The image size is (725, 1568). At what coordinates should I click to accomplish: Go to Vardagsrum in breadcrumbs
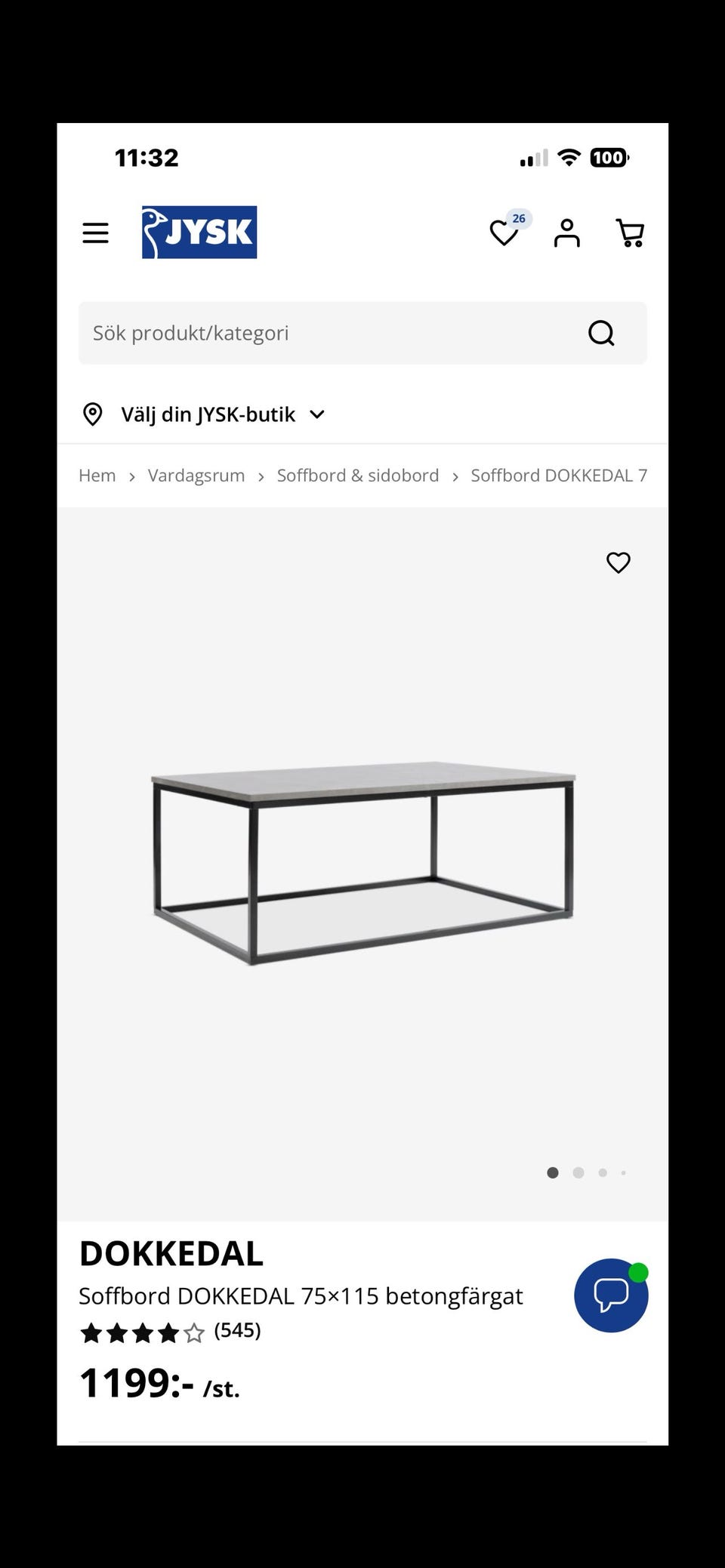(x=196, y=475)
